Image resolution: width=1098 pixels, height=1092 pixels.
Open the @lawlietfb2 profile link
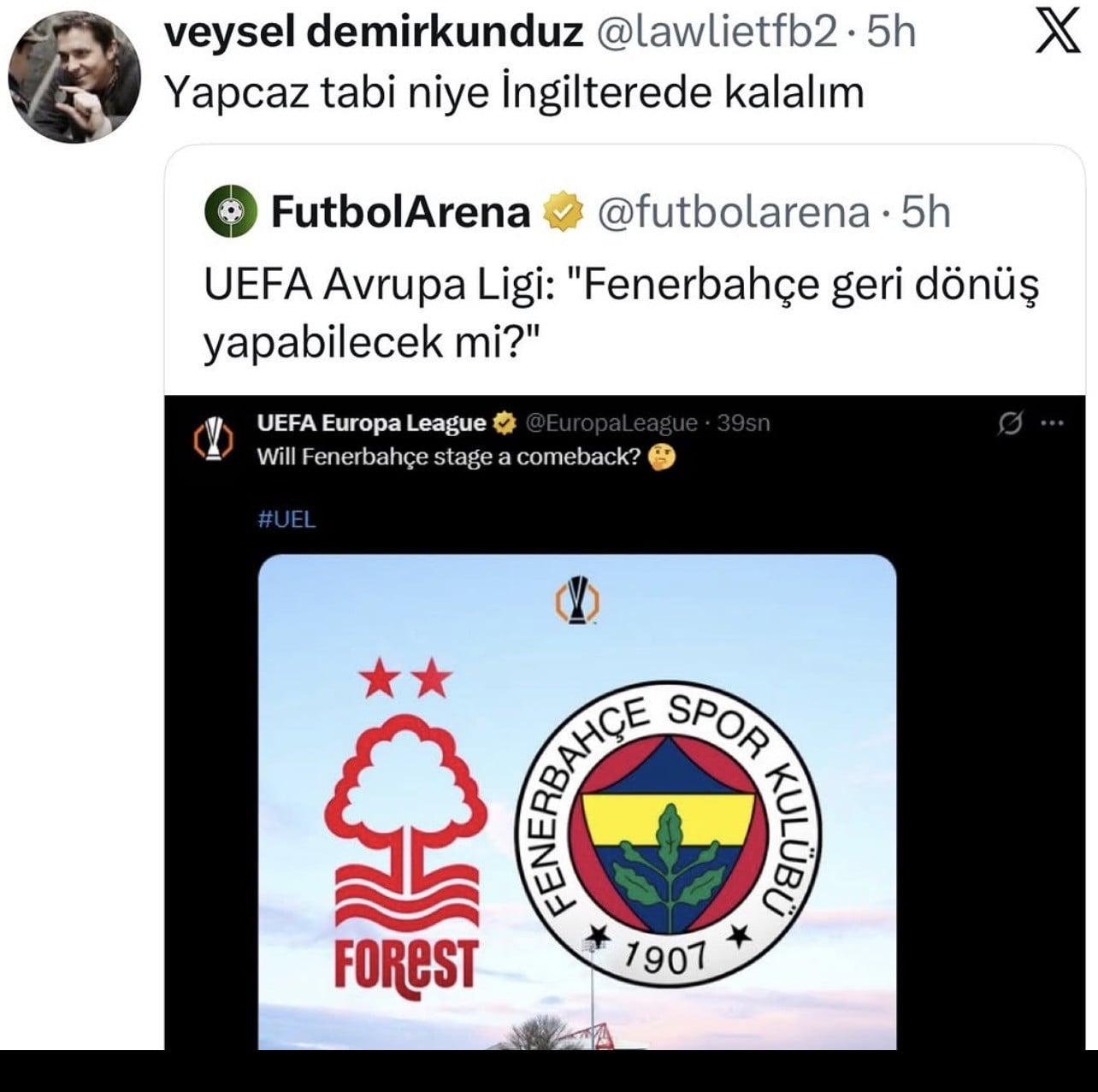[x=715, y=32]
